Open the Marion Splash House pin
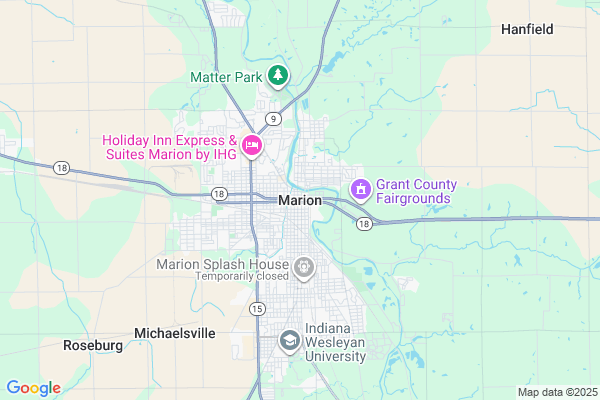Screen dimensions: 600x400 (x=304, y=268)
